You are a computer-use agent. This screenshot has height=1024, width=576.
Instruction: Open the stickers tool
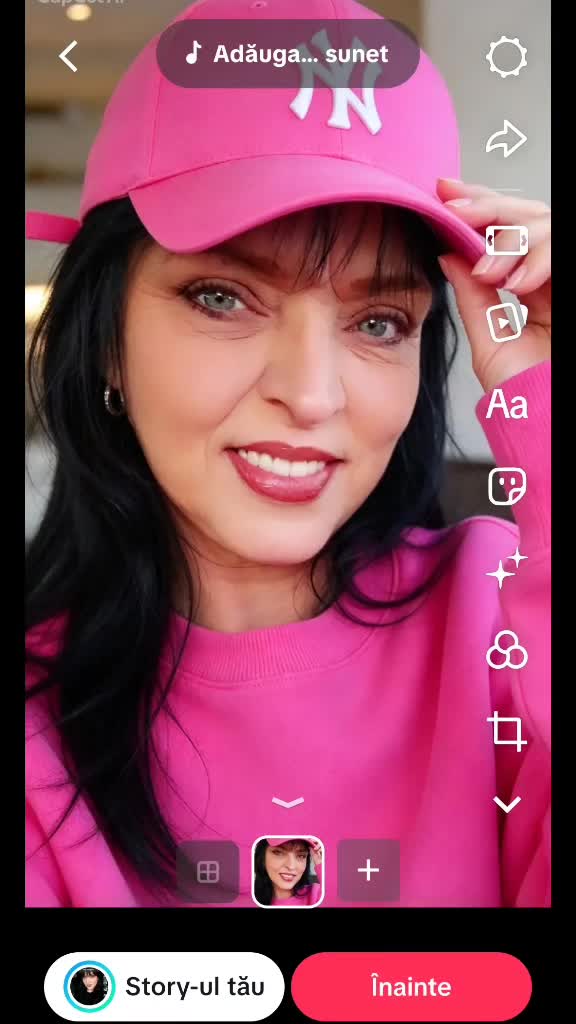[x=507, y=487]
